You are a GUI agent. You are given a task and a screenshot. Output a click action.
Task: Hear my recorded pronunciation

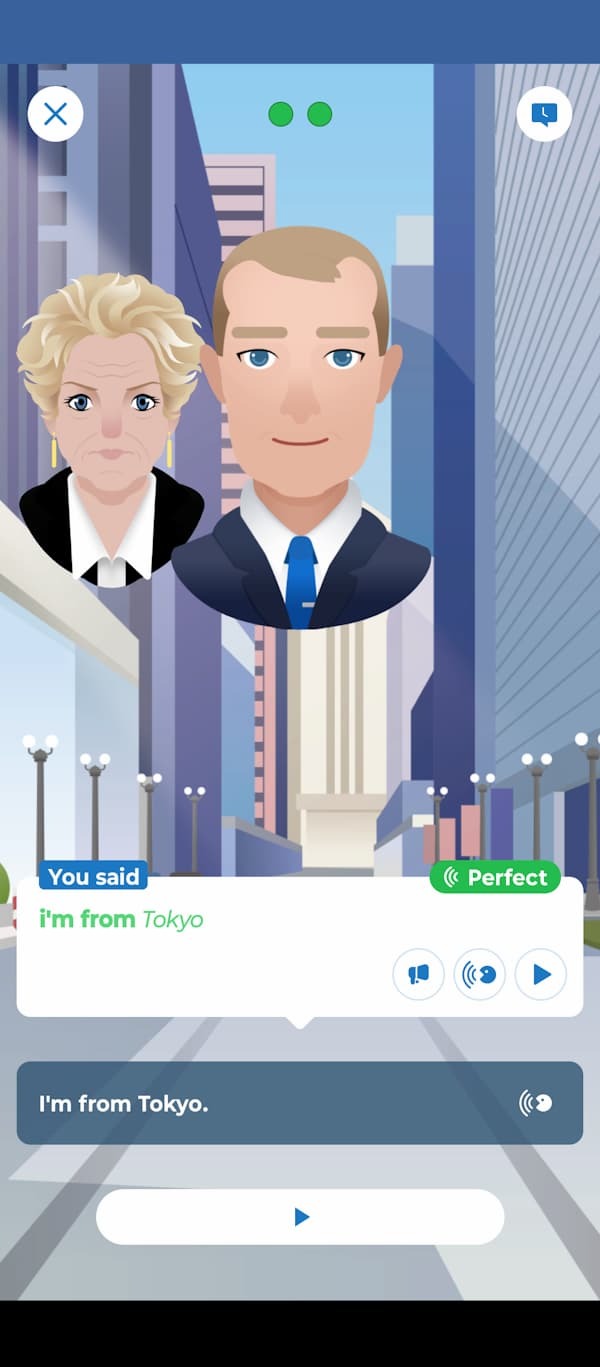coord(480,974)
